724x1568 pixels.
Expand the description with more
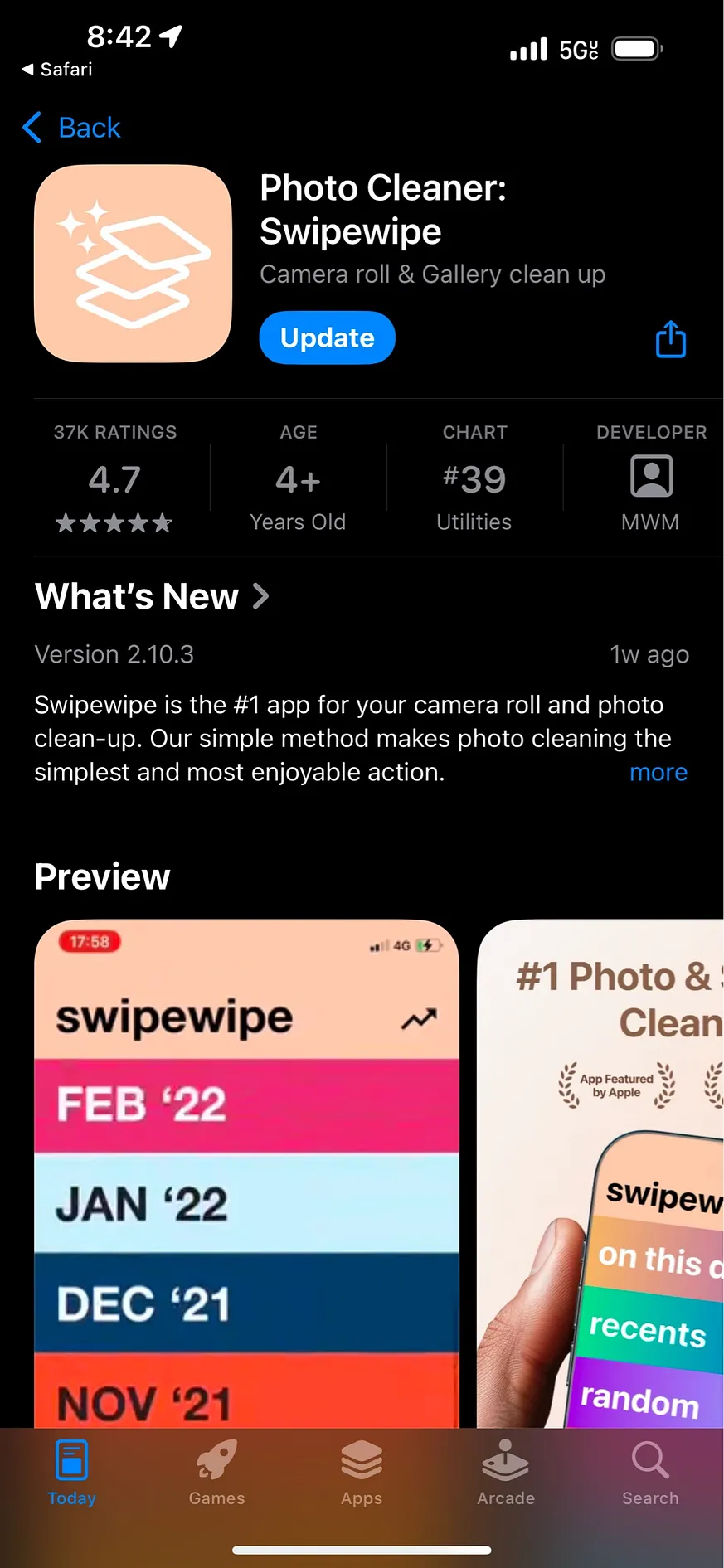658,772
